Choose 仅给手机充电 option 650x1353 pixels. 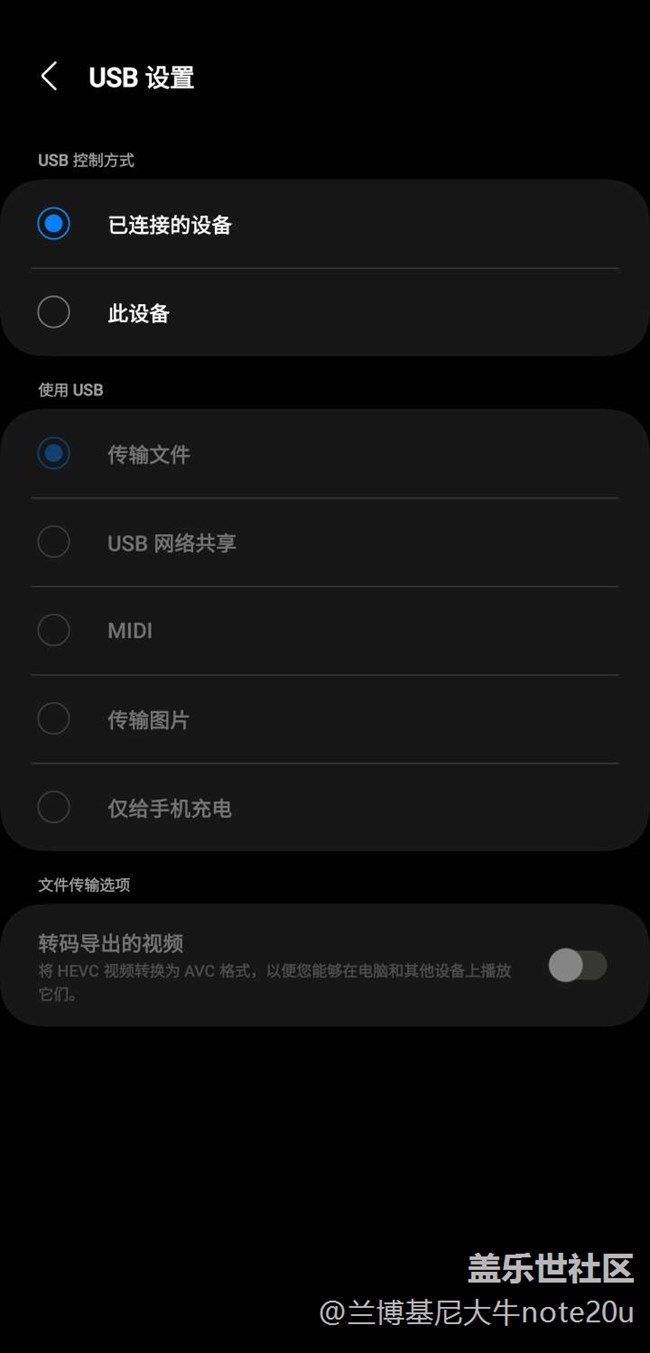pyautogui.click(x=54, y=807)
